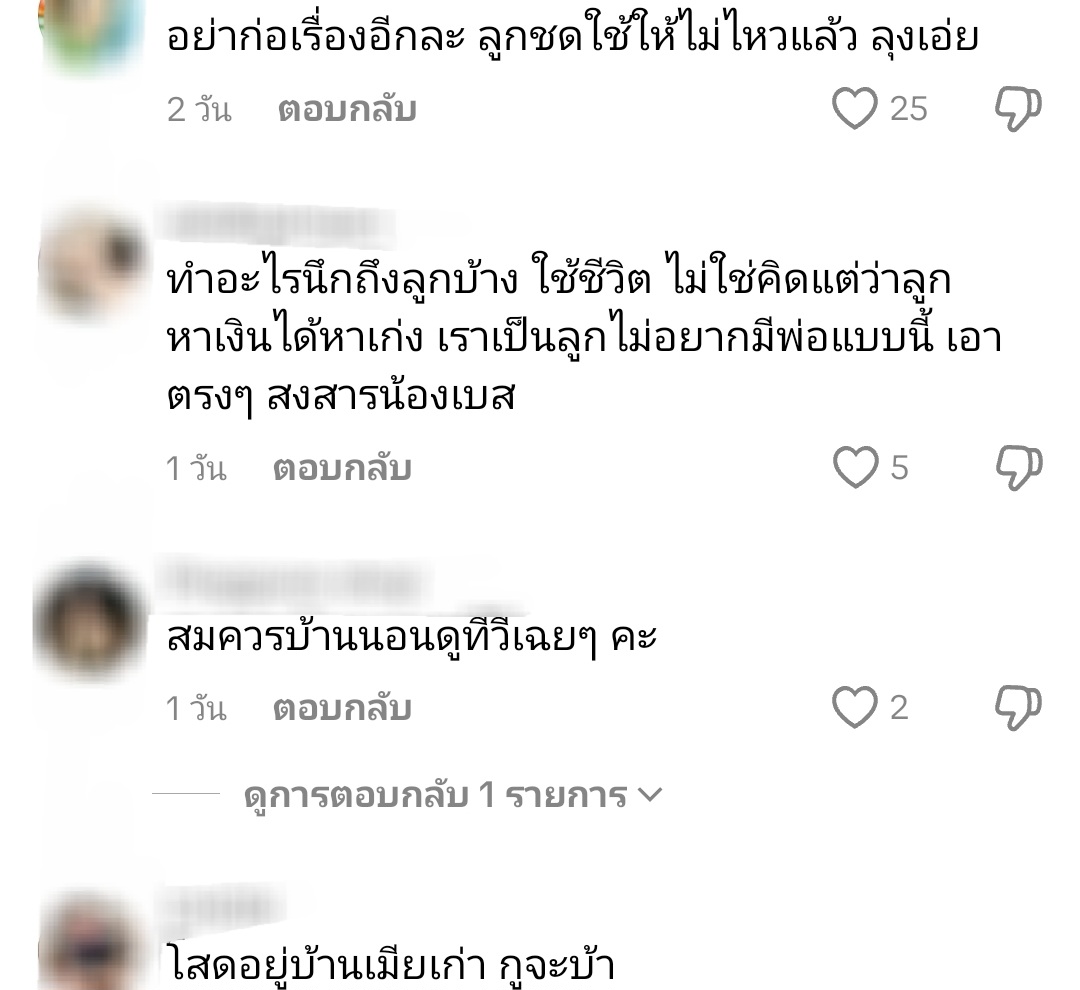Expand ดูการตอบกลับ 1 รายการ replies

point(452,796)
